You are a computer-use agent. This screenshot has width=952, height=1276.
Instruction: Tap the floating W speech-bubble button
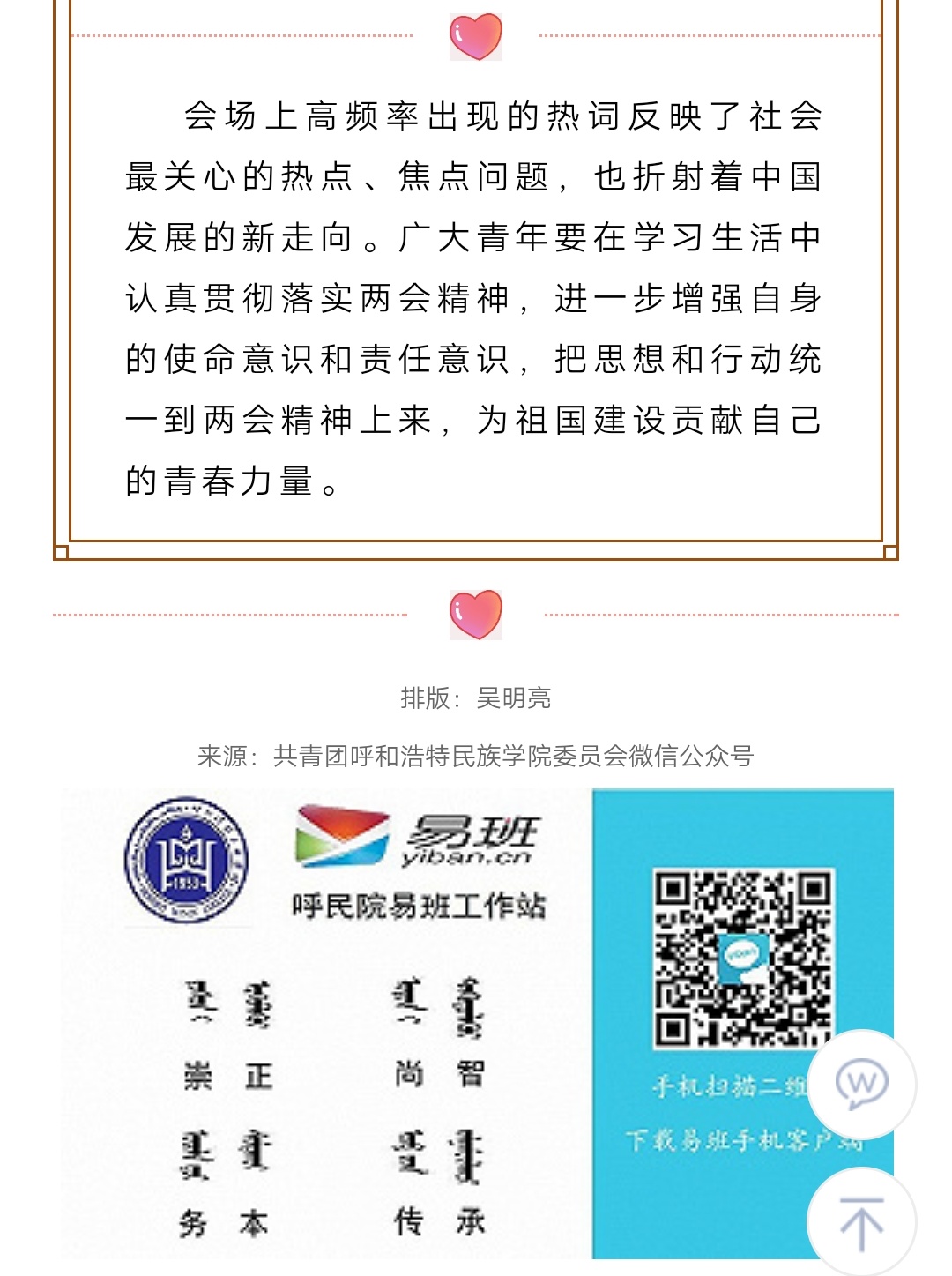[x=861, y=1084]
